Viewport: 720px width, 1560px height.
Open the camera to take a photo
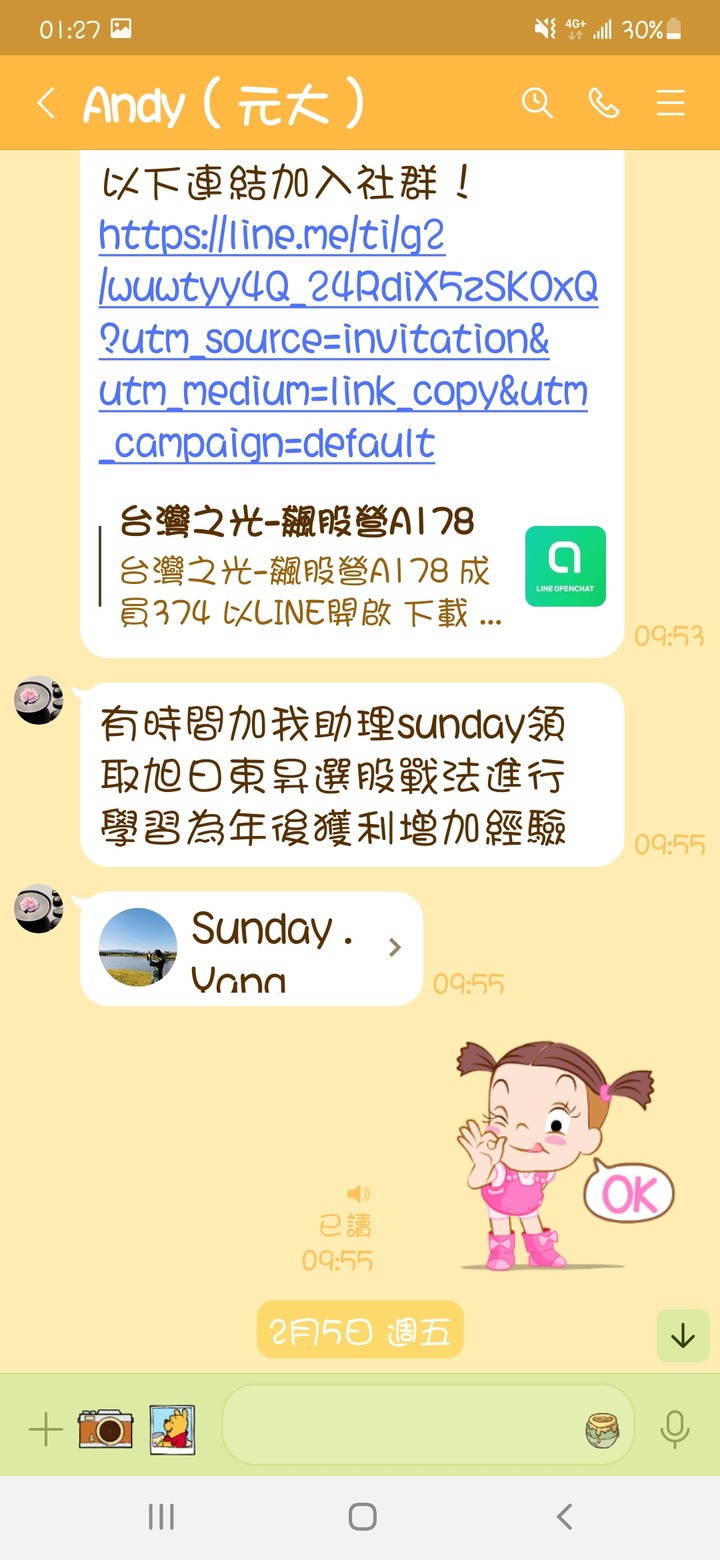(x=105, y=1430)
